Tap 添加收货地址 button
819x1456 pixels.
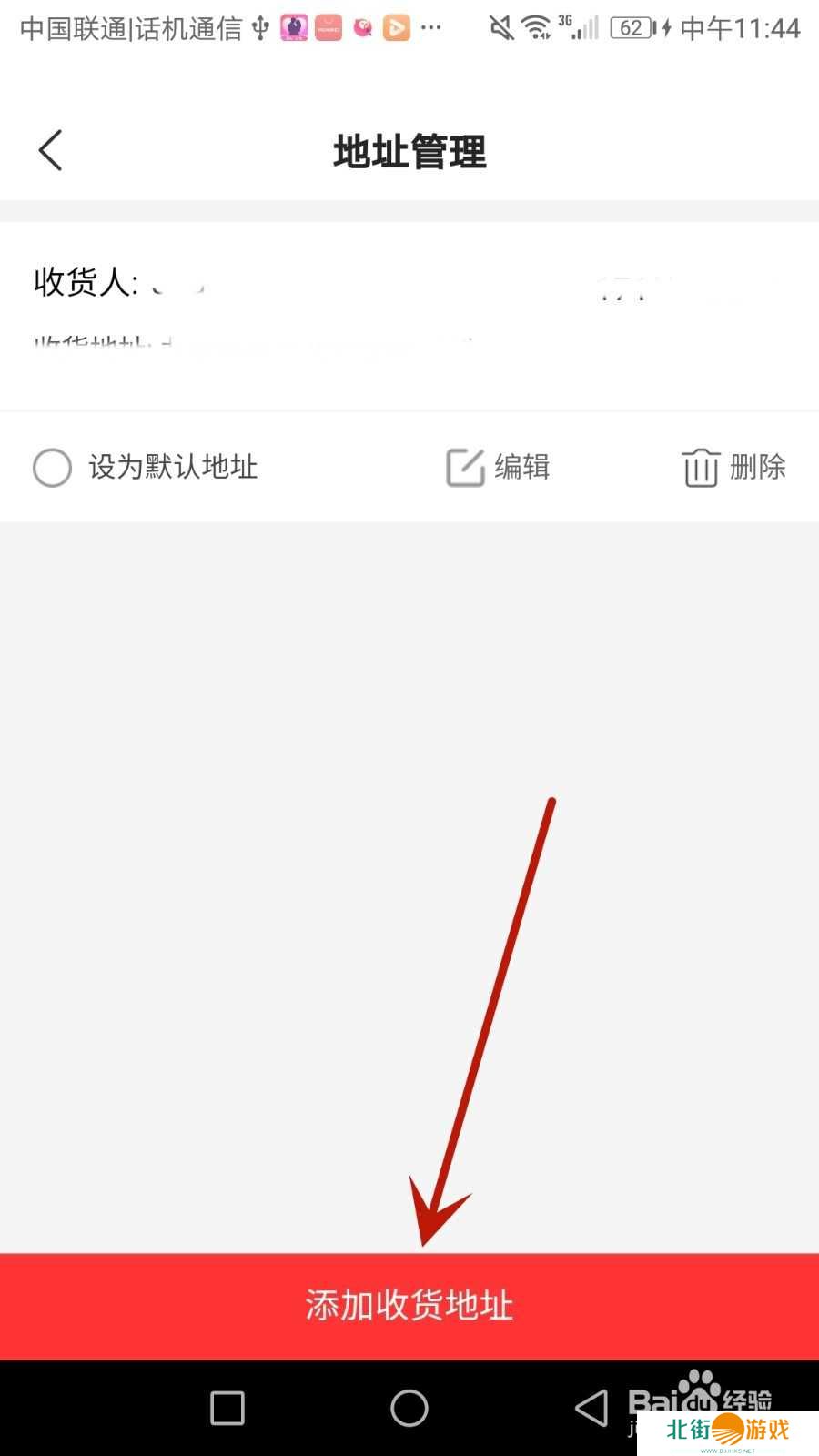coord(409,1306)
